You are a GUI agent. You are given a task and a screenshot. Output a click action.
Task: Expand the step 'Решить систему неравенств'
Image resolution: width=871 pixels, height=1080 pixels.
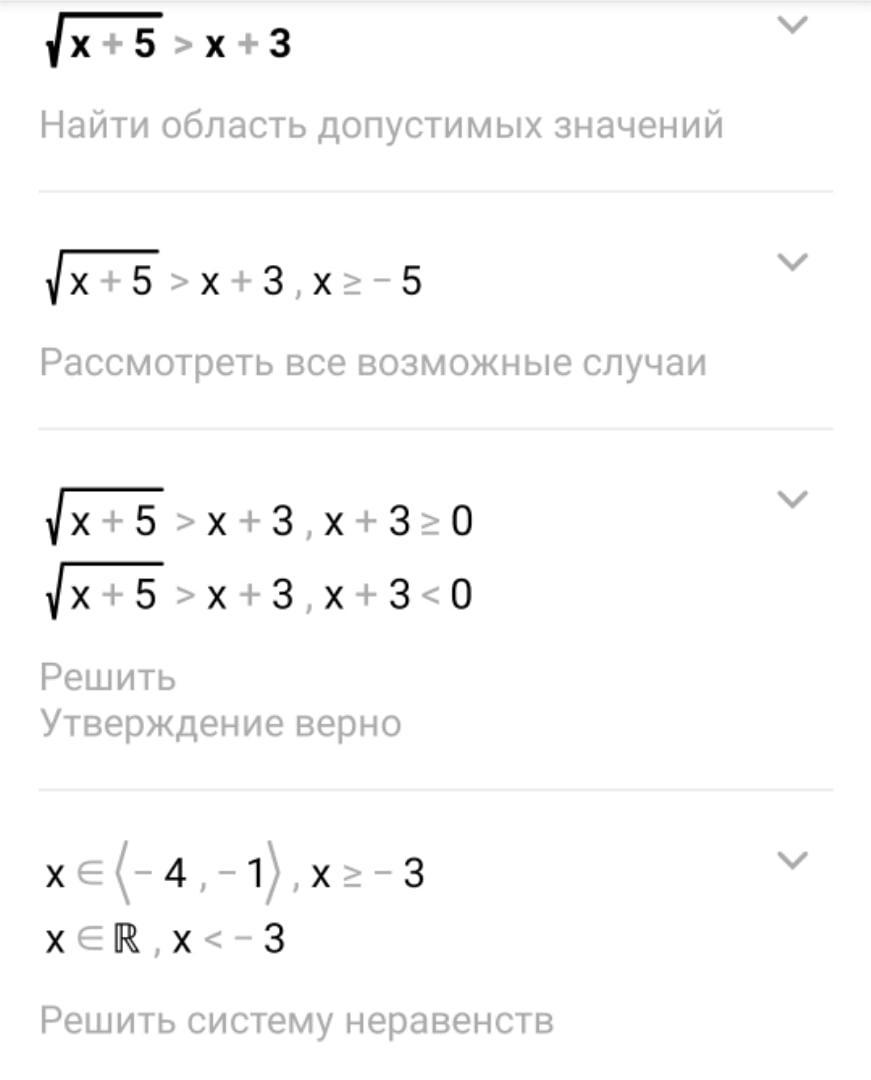(x=792, y=860)
